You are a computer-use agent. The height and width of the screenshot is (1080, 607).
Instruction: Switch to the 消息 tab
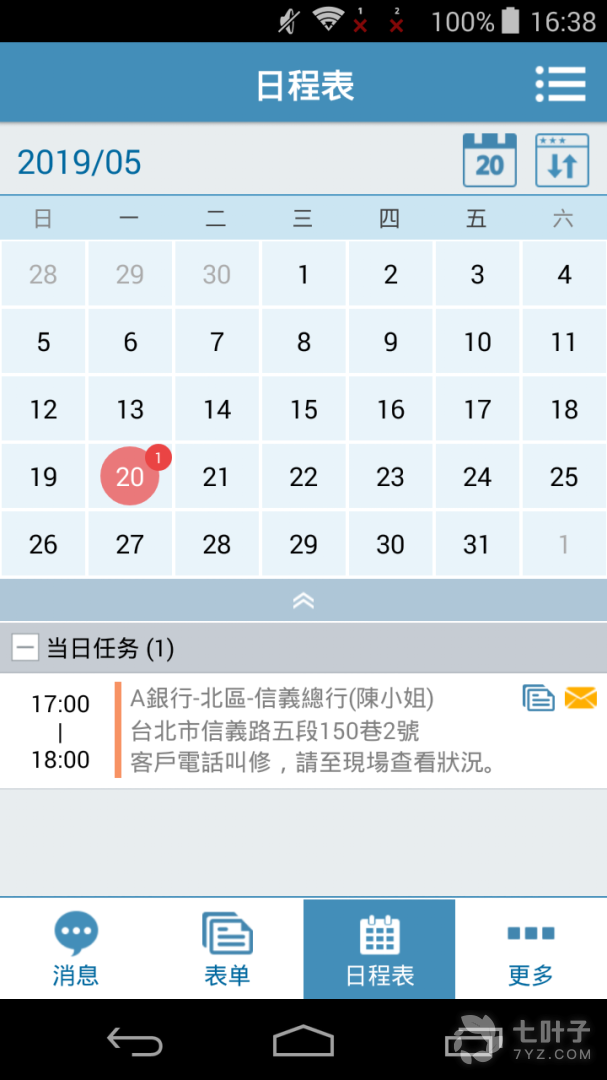[x=76, y=948]
